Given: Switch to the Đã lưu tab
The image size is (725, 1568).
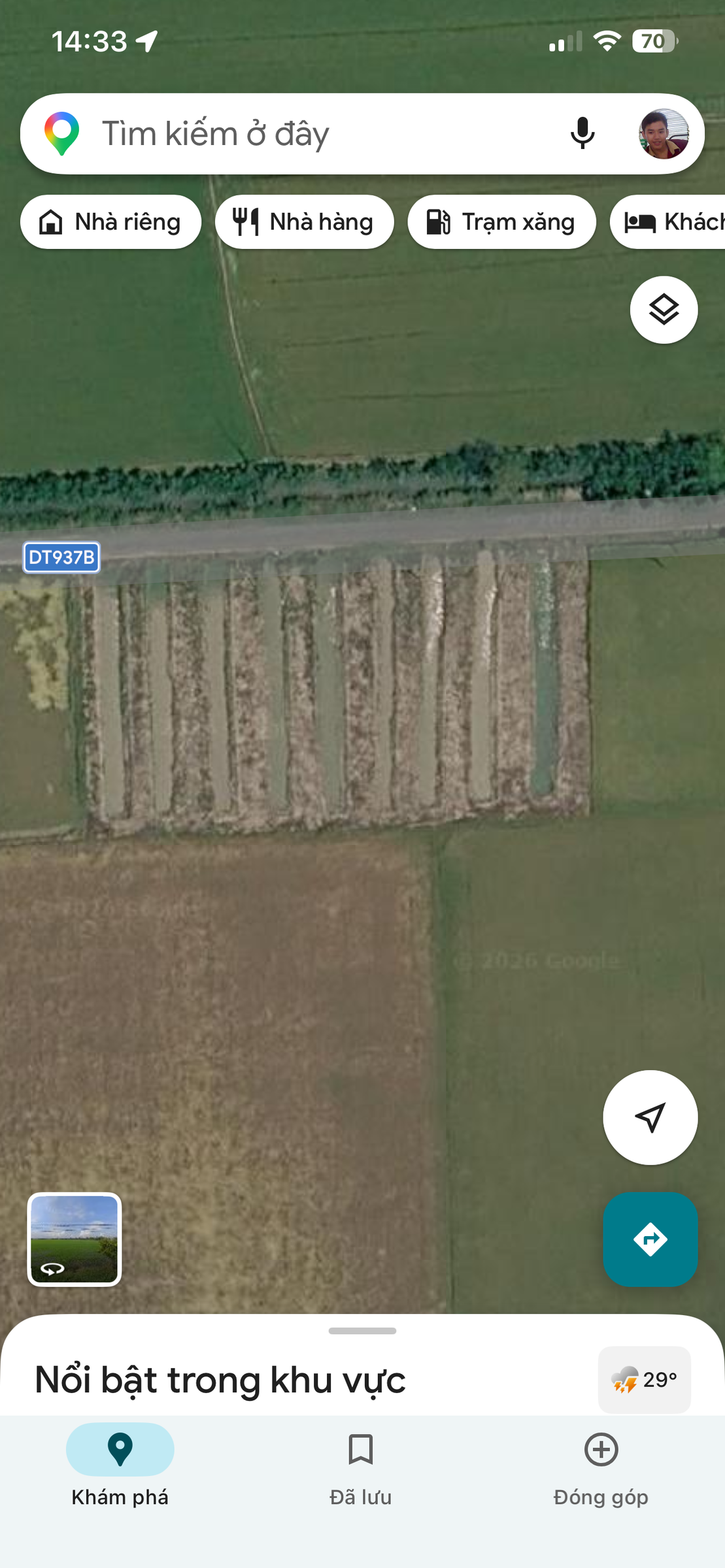Looking at the screenshot, I should (x=361, y=1466).
